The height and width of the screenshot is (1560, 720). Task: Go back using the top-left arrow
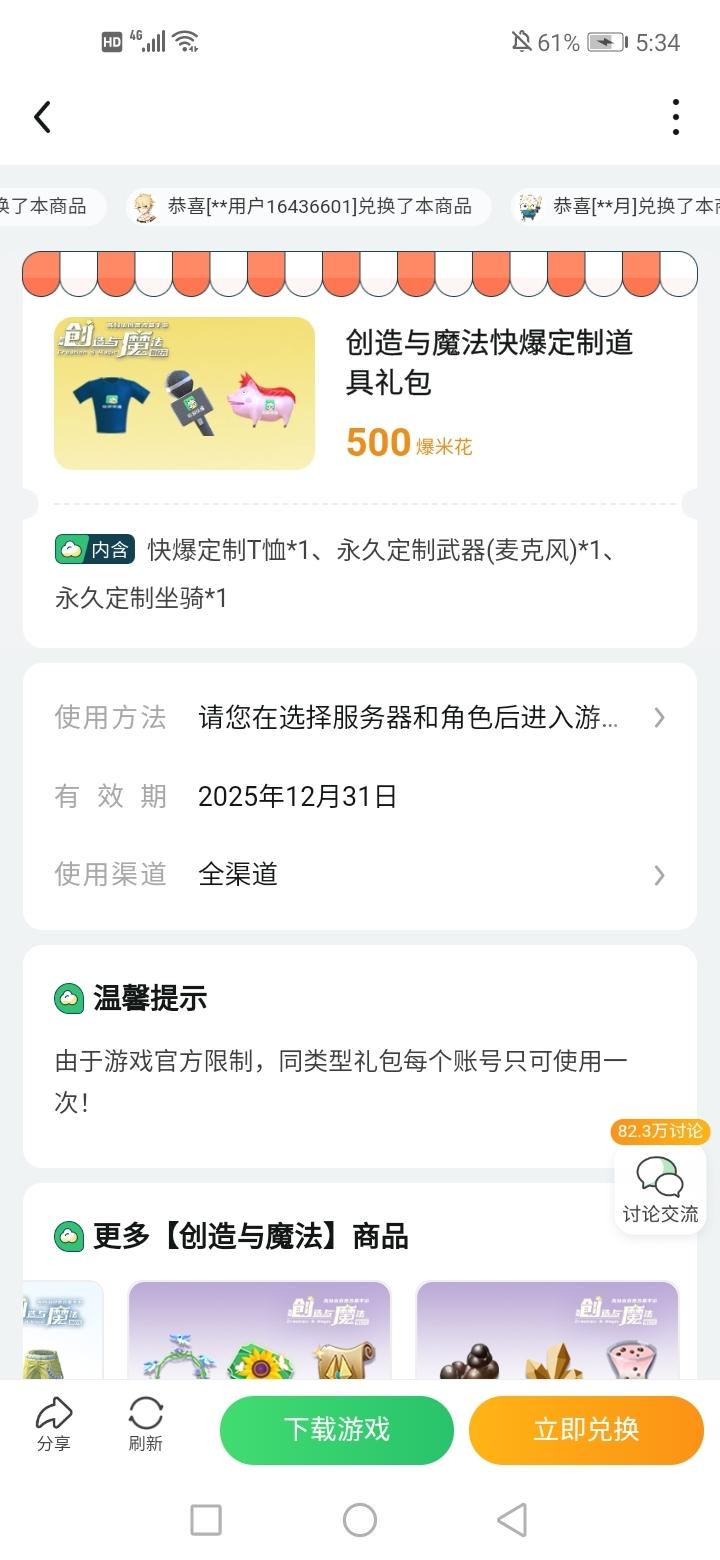click(42, 117)
